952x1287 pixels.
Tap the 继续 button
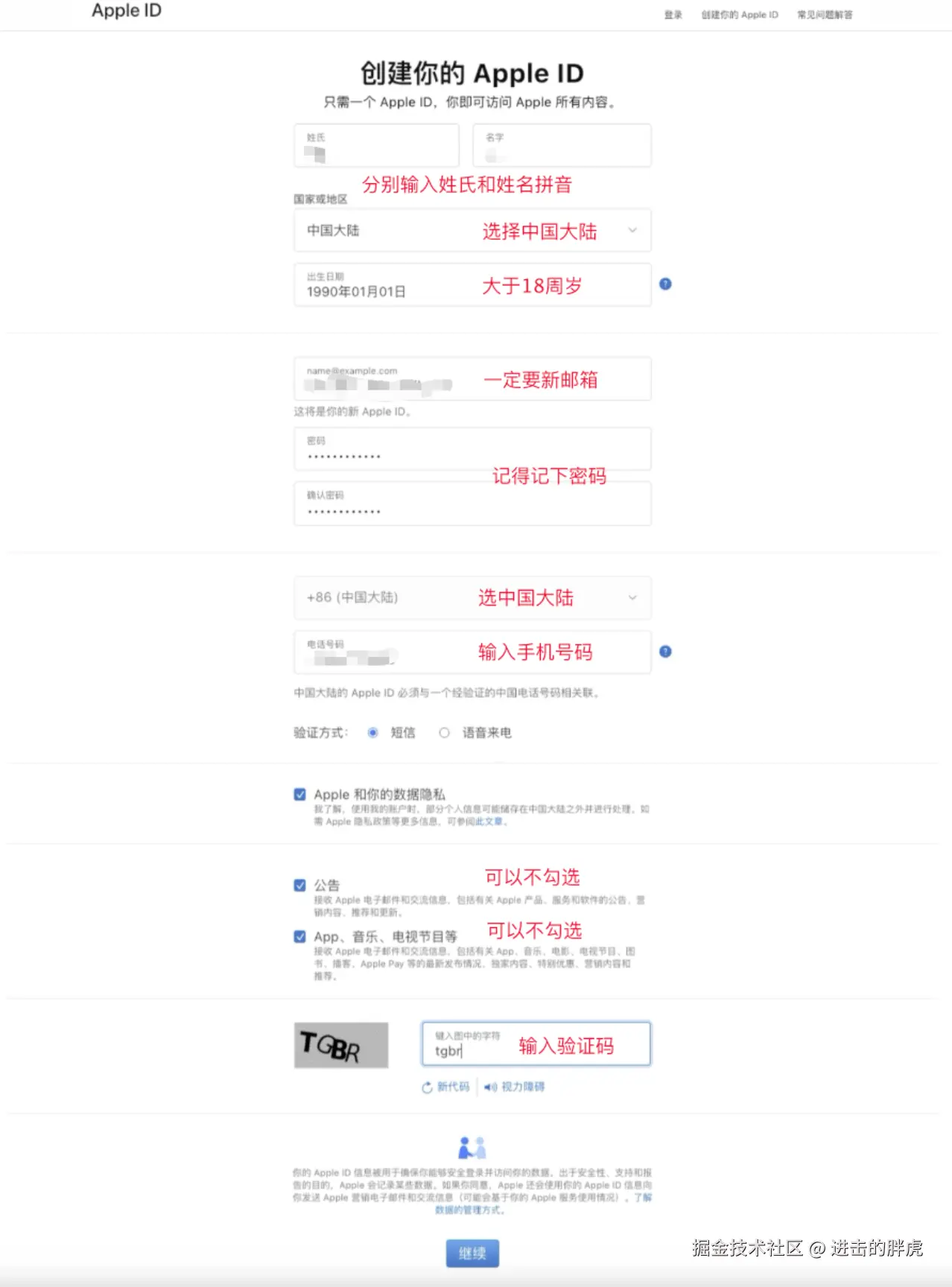point(472,1253)
